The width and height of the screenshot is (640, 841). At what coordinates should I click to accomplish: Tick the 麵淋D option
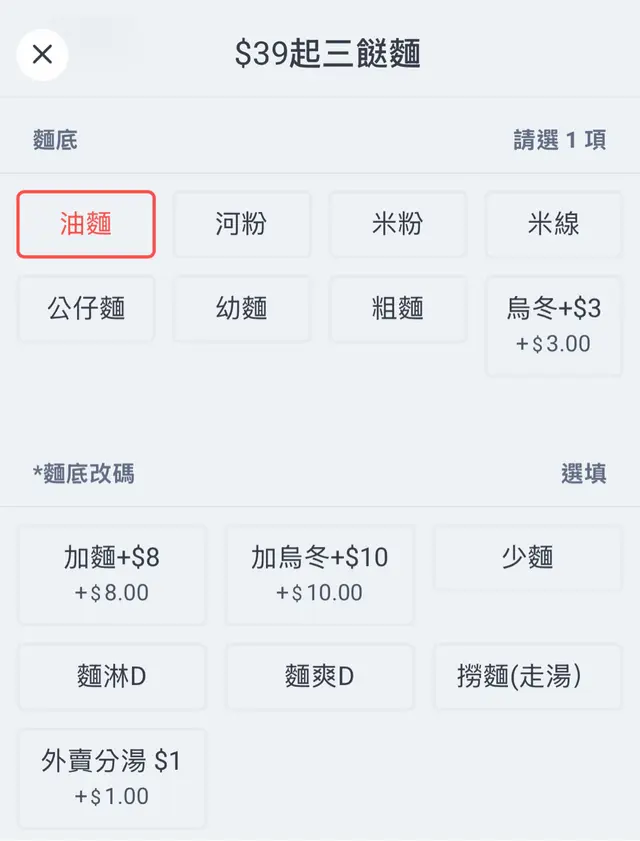(x=112, y=677)
